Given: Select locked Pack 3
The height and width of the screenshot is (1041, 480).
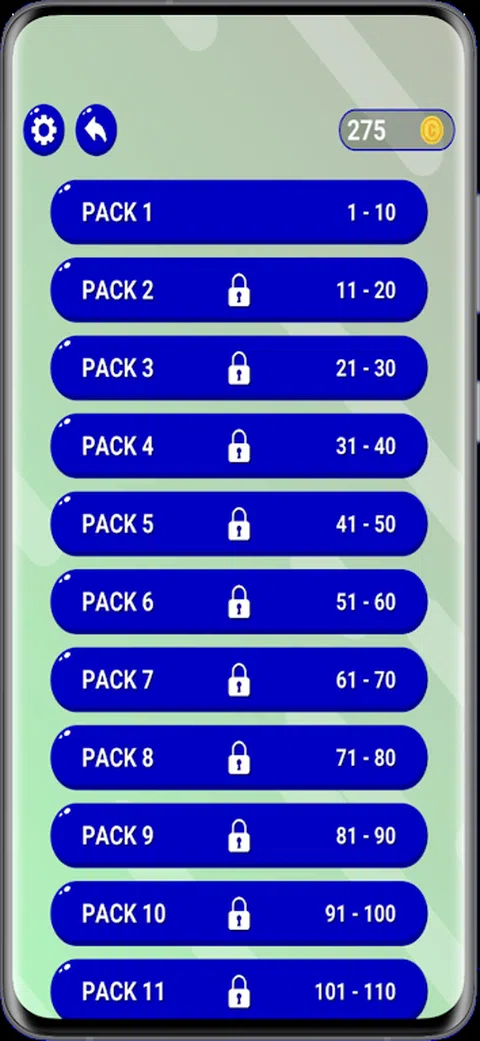Looking at the screenshot, I should (239, 368).
